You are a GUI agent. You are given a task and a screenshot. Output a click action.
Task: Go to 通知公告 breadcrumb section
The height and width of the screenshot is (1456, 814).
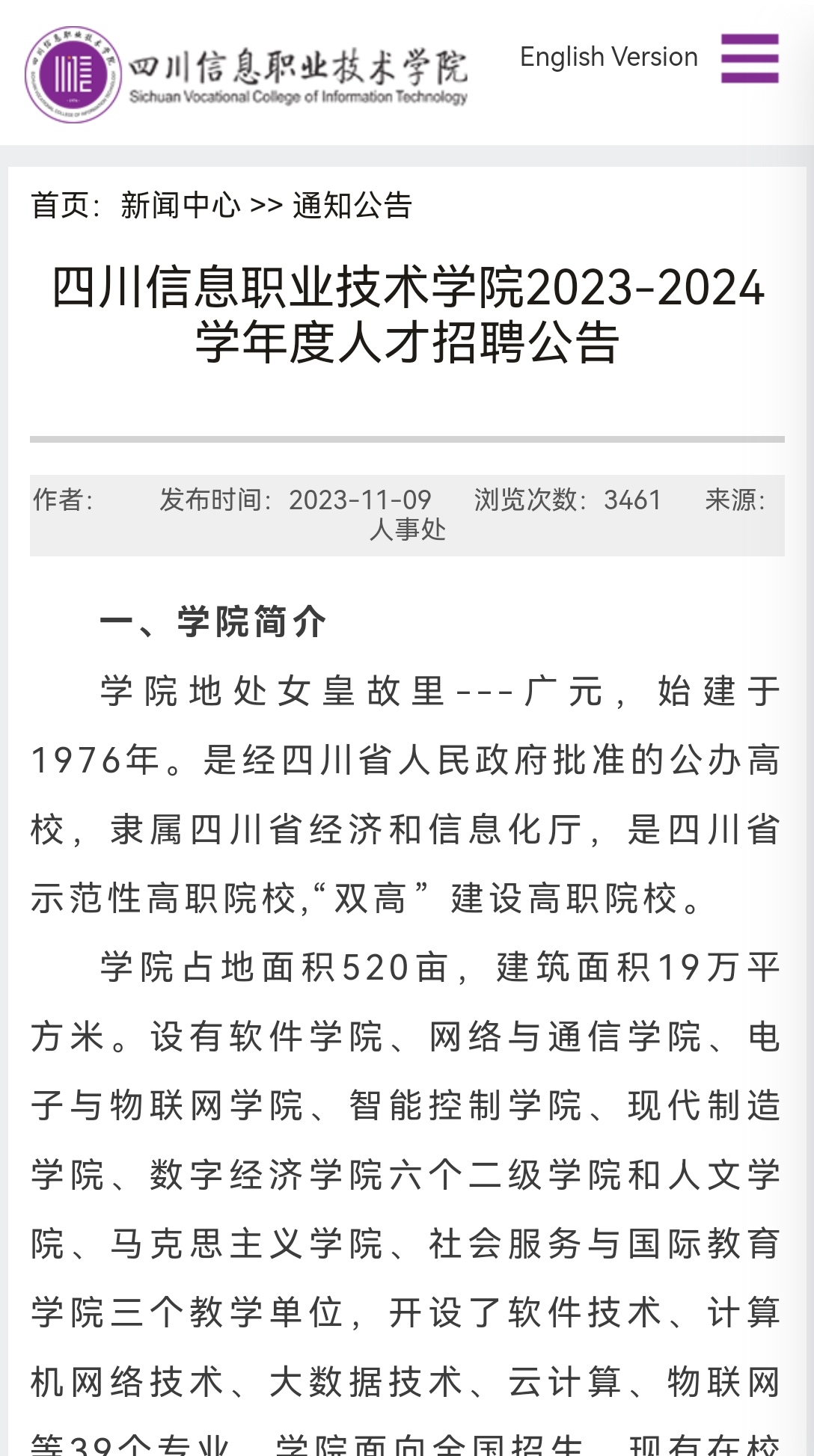352,206
